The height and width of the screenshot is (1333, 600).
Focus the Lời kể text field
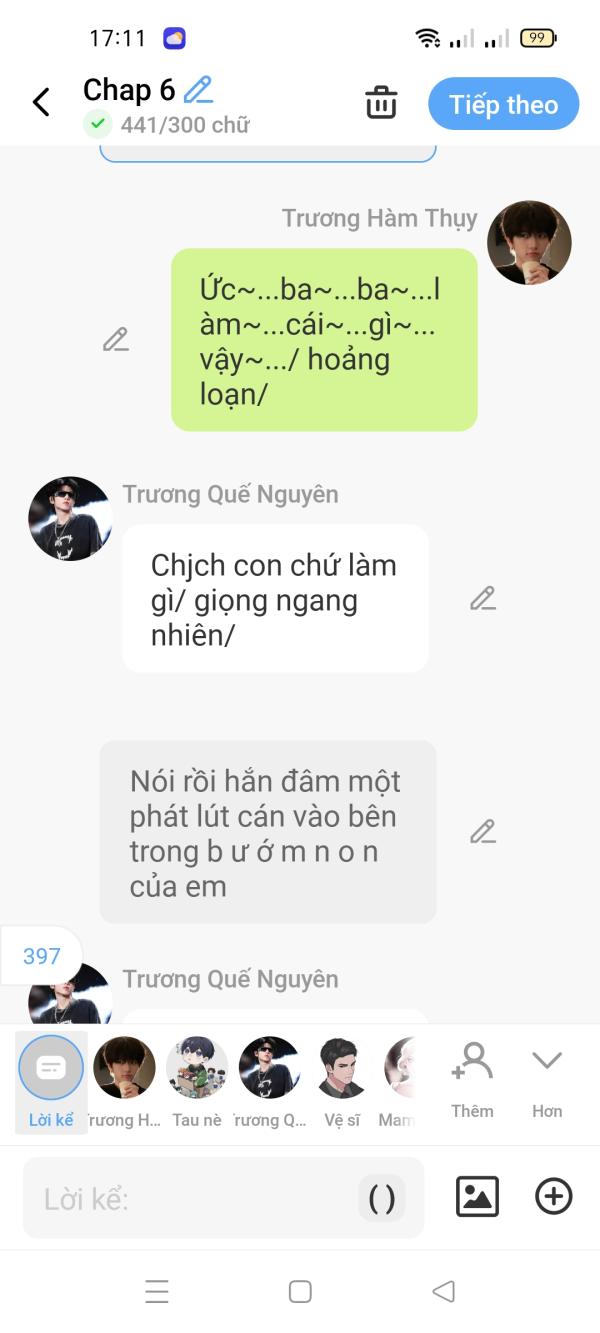190,1198
